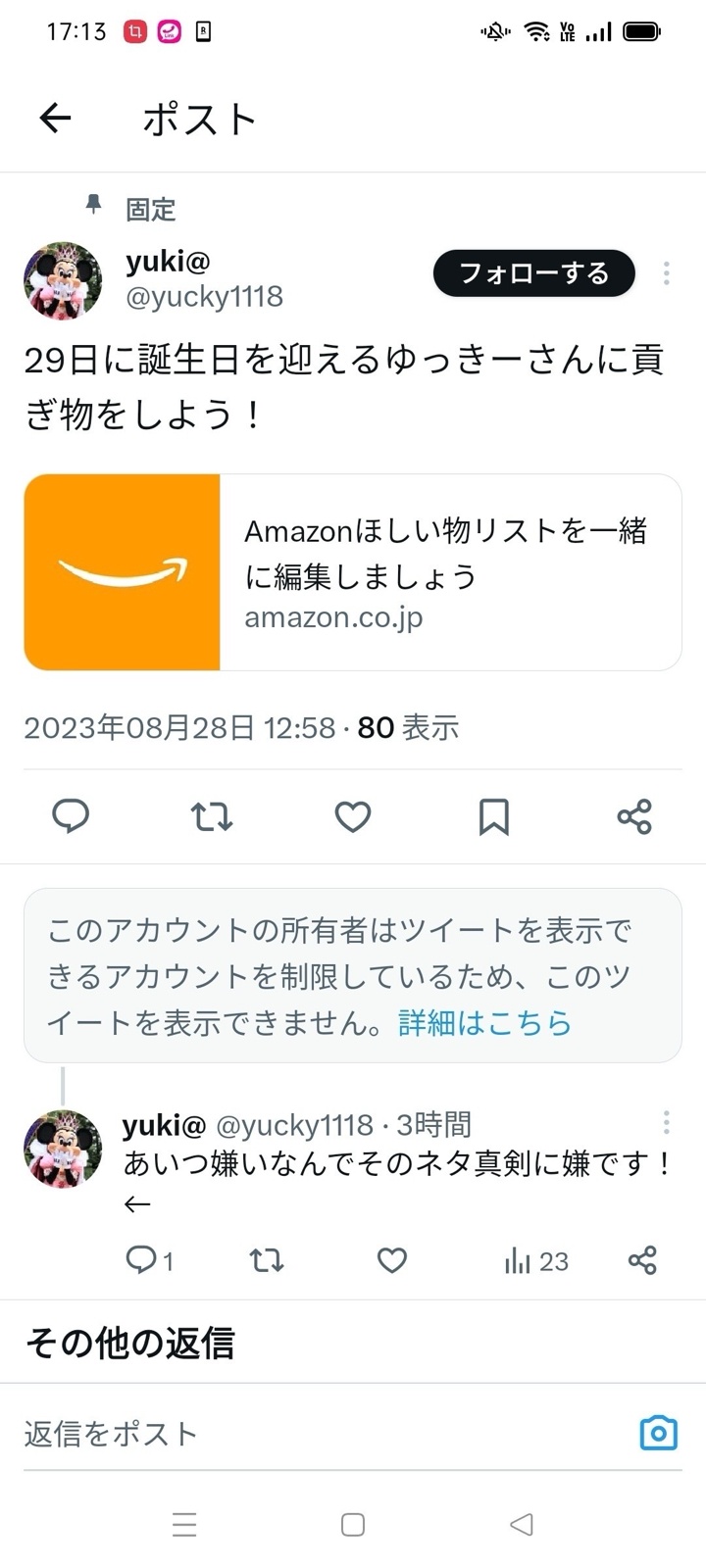
Task: Tap the フォローする button
Action: pos(533,273)
